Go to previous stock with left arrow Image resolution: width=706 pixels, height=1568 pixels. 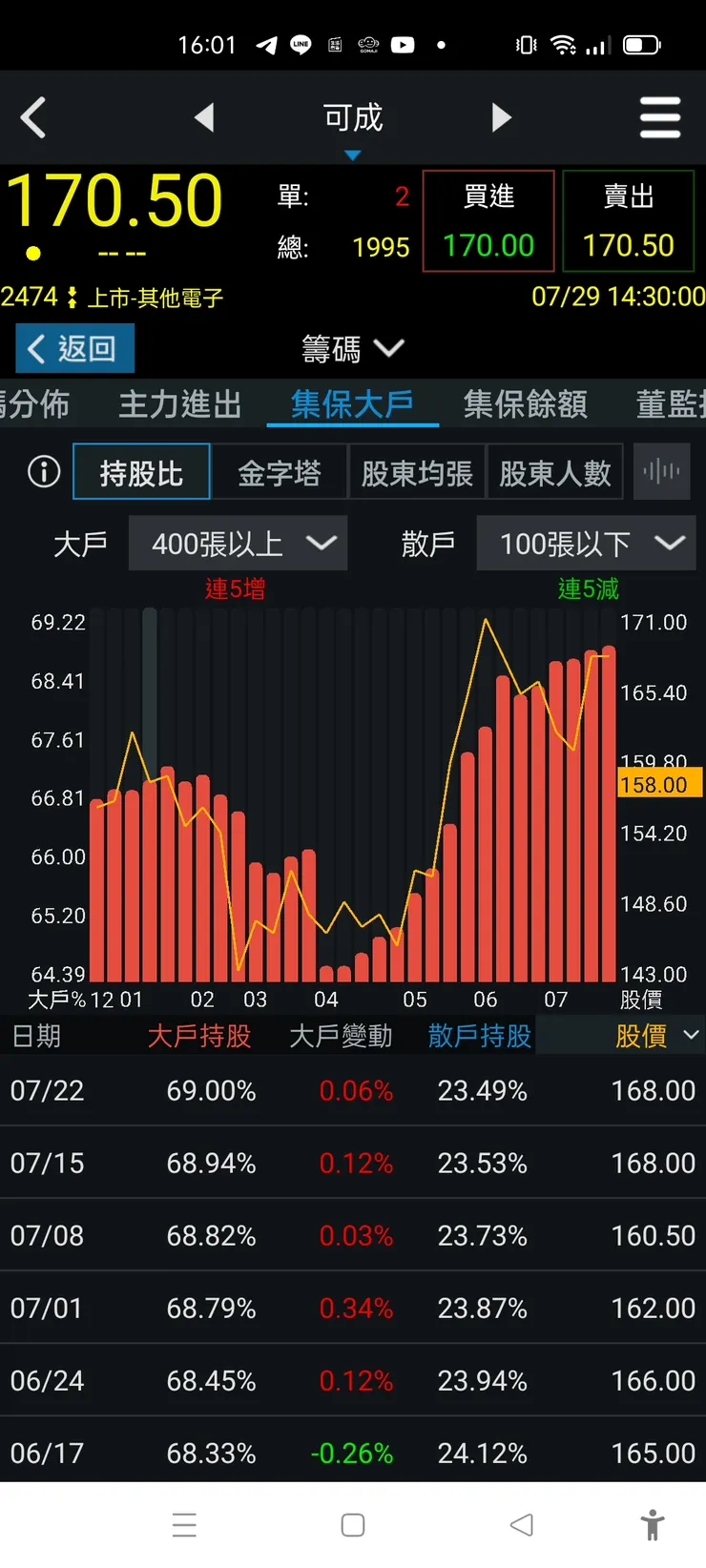[204, 116]
